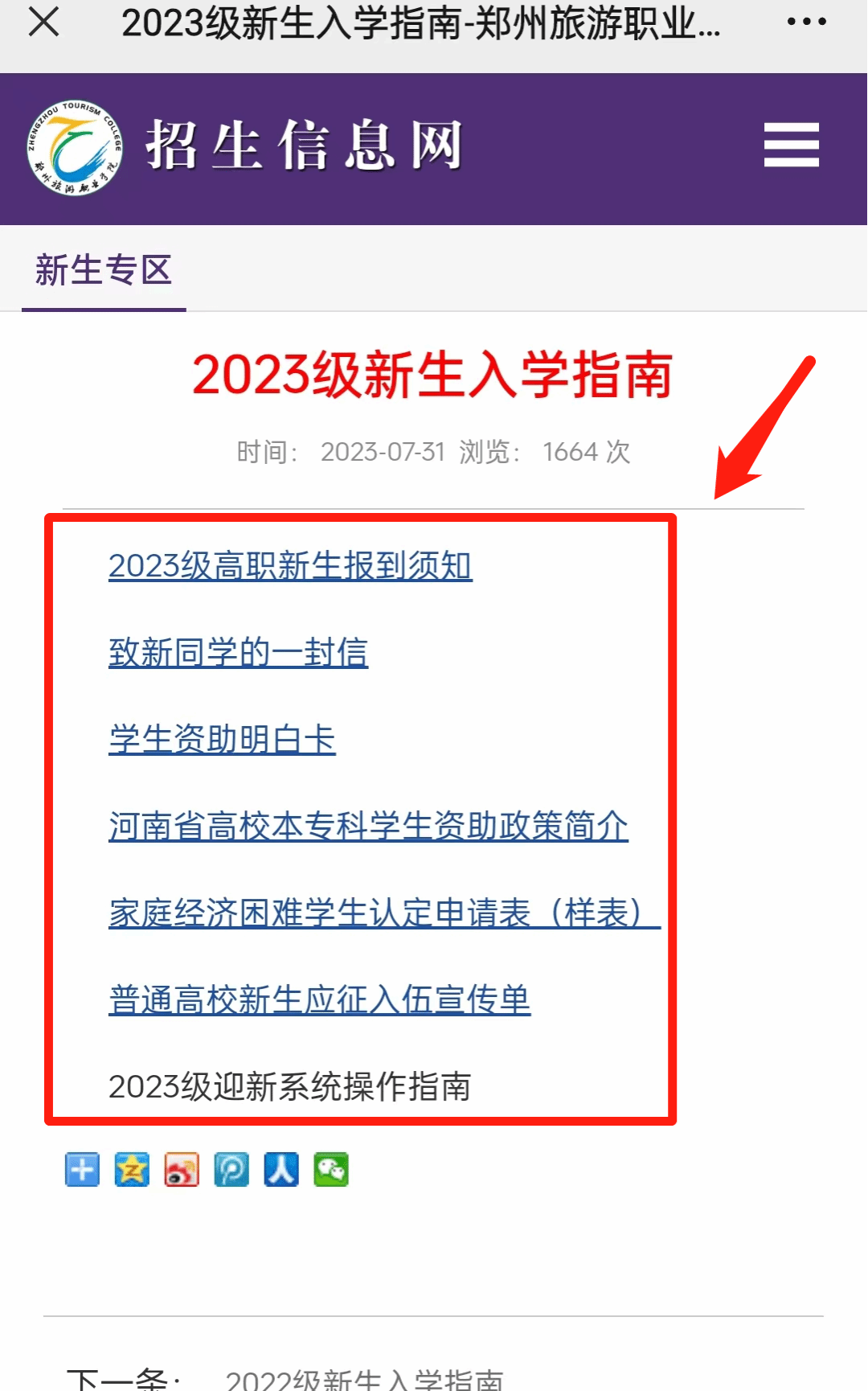This screenshot has height=1391, width=868.
Task: Open next article 2022级新生入学指南
Action: point(364,1379)
